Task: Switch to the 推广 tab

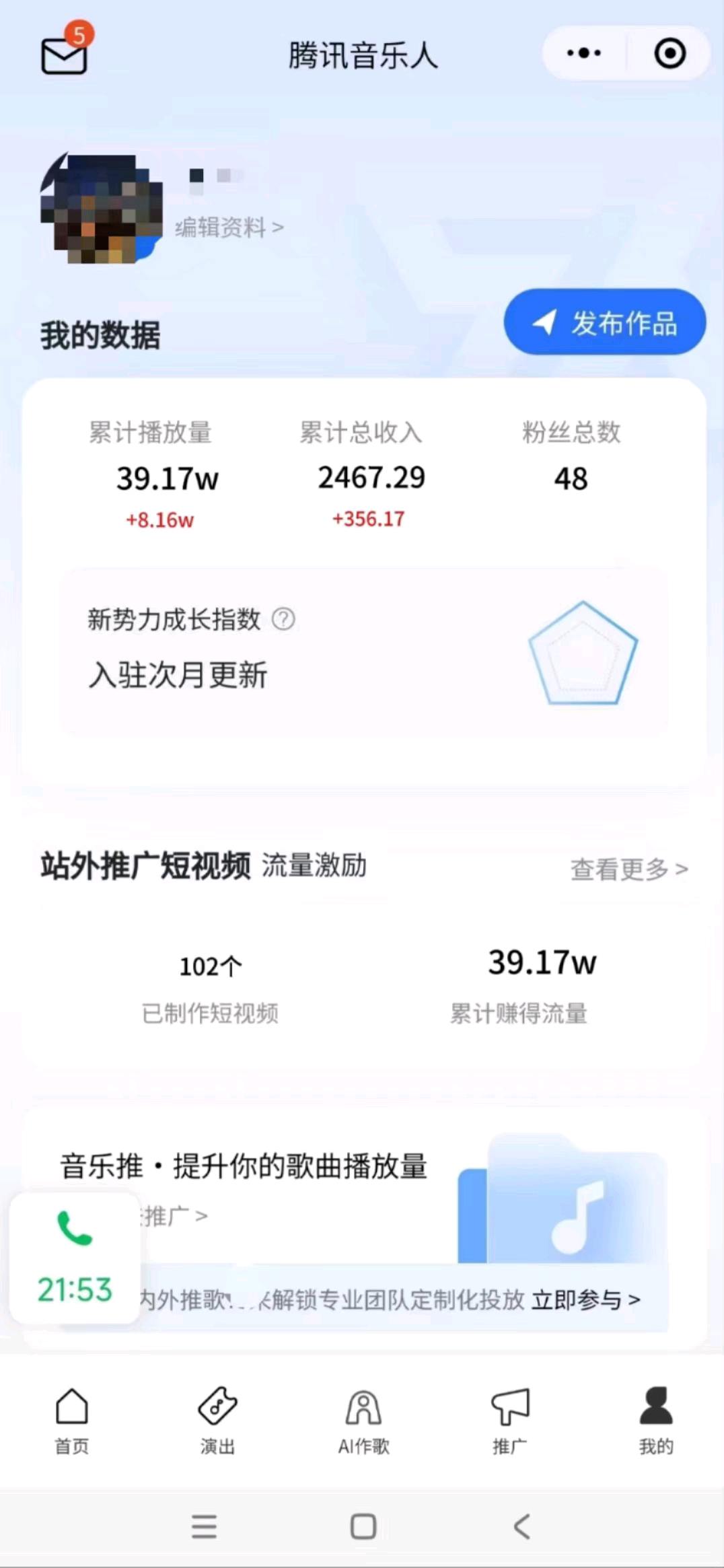Action: pyautogui.click(x=510, y=1420)
